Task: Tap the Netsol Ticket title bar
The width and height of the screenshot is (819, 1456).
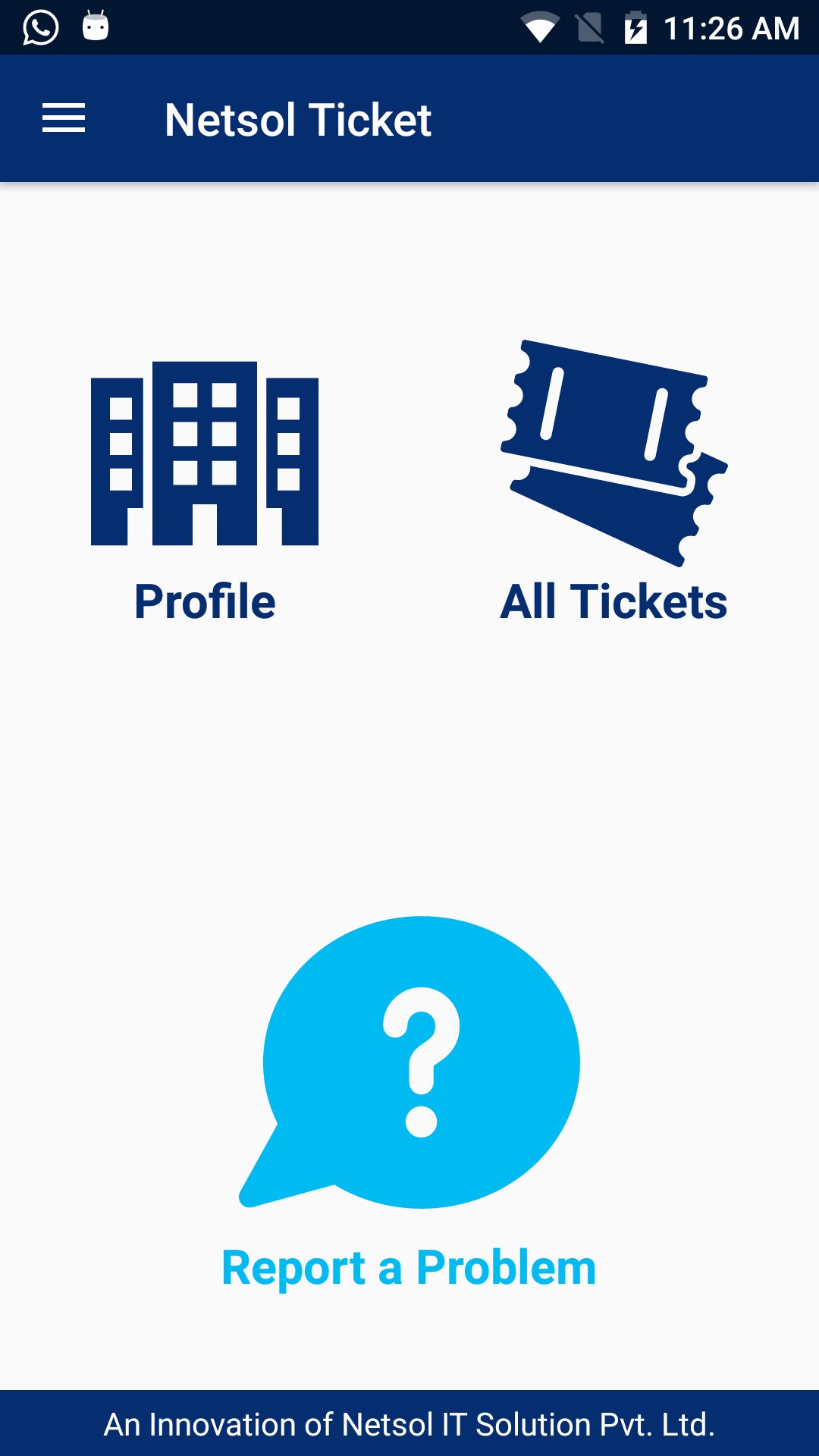Action: point(297,118)
